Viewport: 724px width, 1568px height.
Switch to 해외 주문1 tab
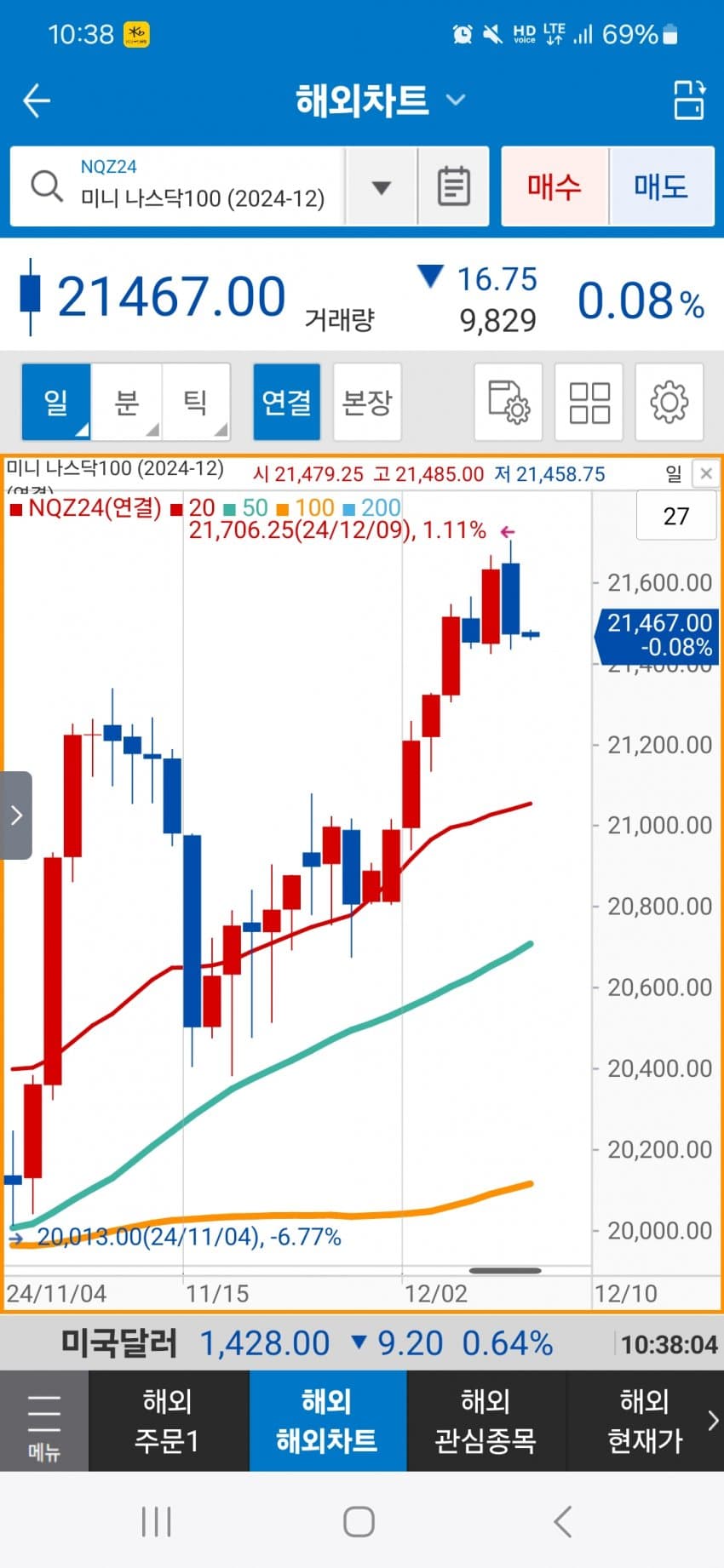pos(168,1420)
